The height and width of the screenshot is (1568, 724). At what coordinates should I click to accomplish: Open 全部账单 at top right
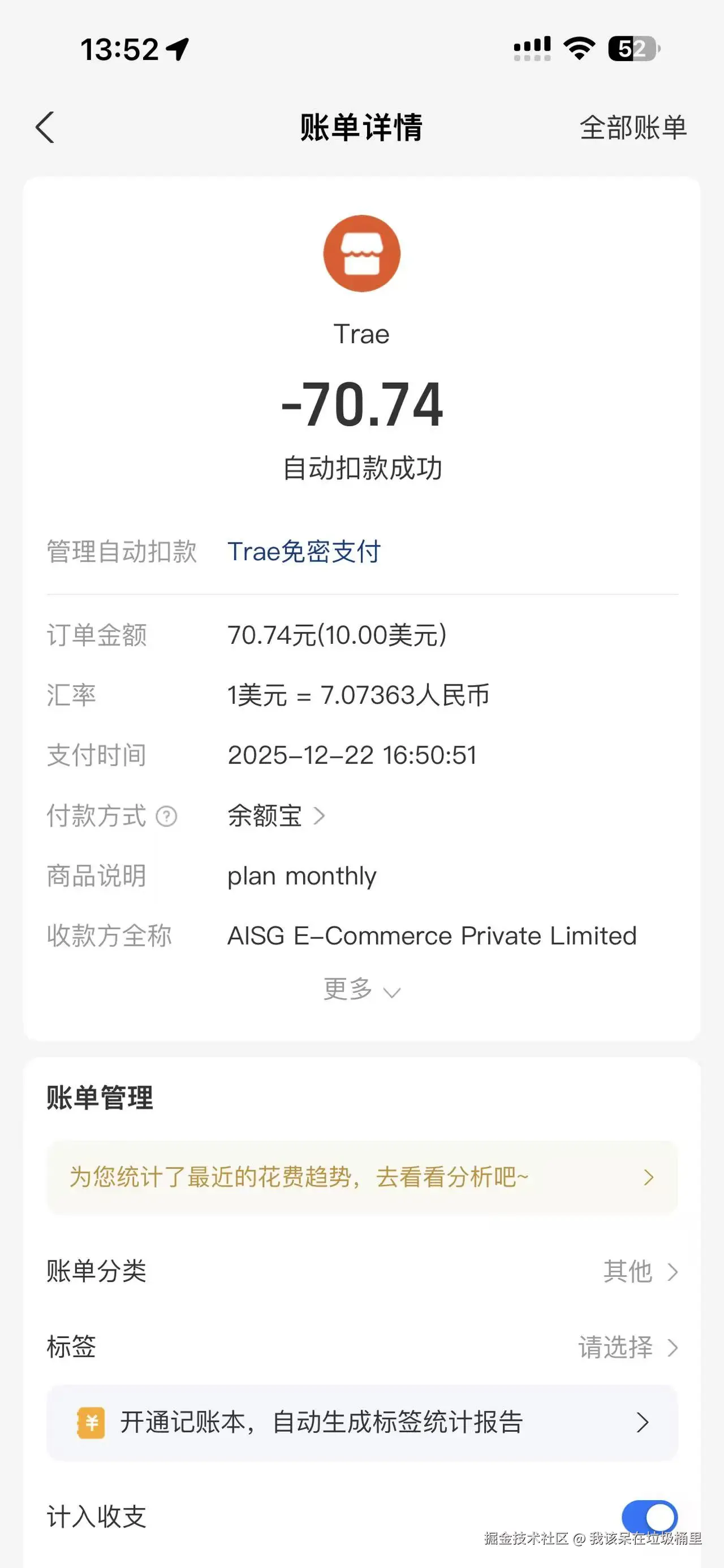click(633, 128)
